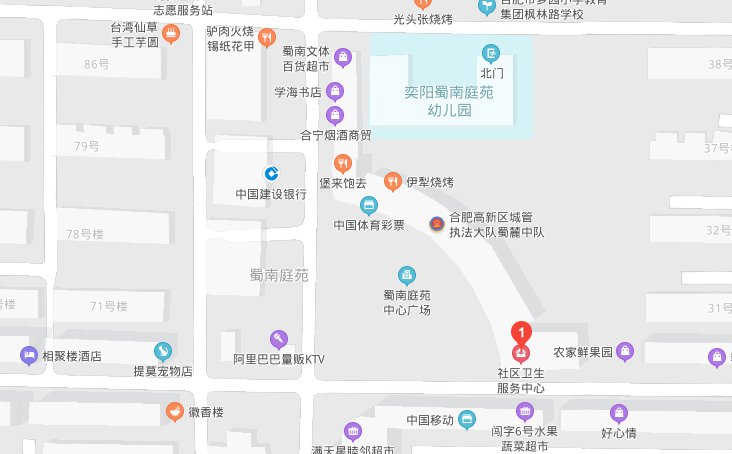Open the 台湾仙草手工芋圆 dessert pin
This screenshot has width=732, height=454.
coord(172,34)
